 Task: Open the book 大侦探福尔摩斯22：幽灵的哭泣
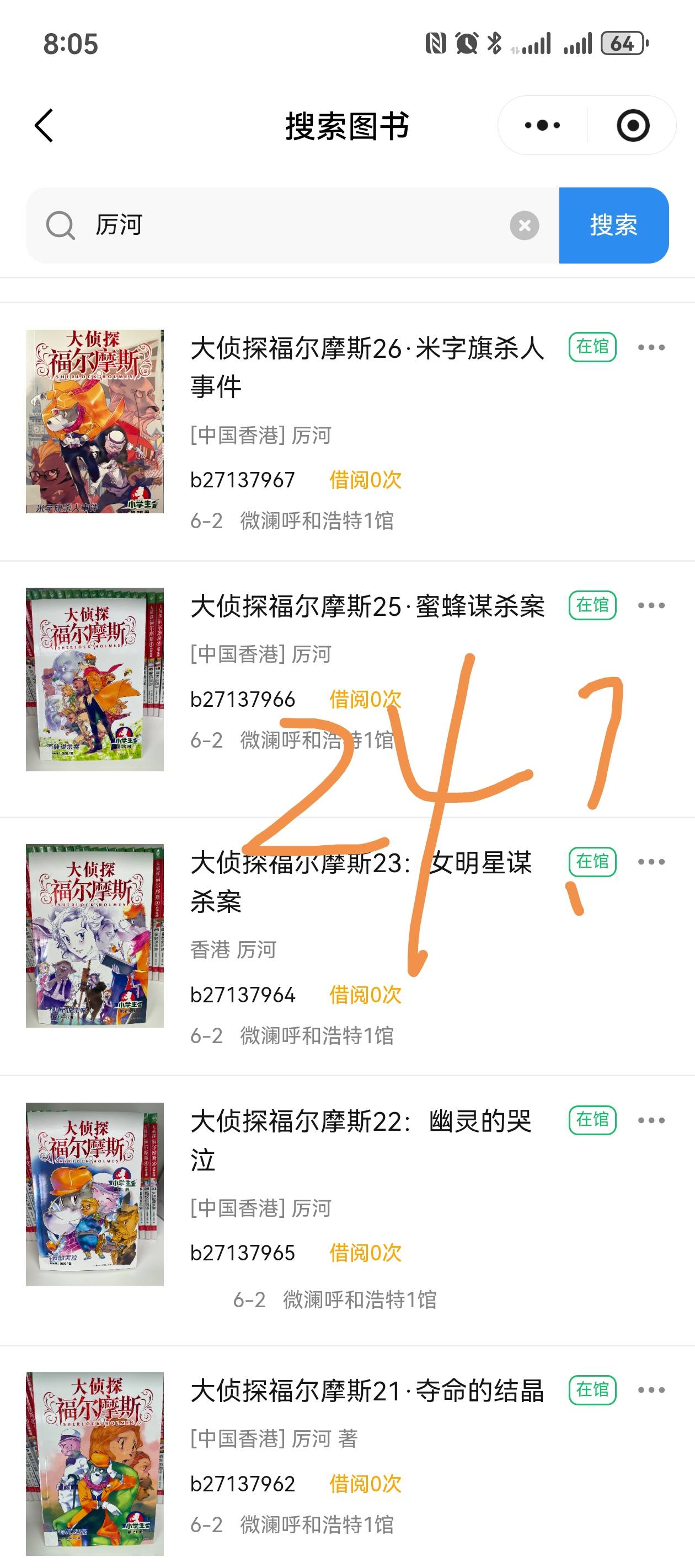click(x=361, y=1140)
